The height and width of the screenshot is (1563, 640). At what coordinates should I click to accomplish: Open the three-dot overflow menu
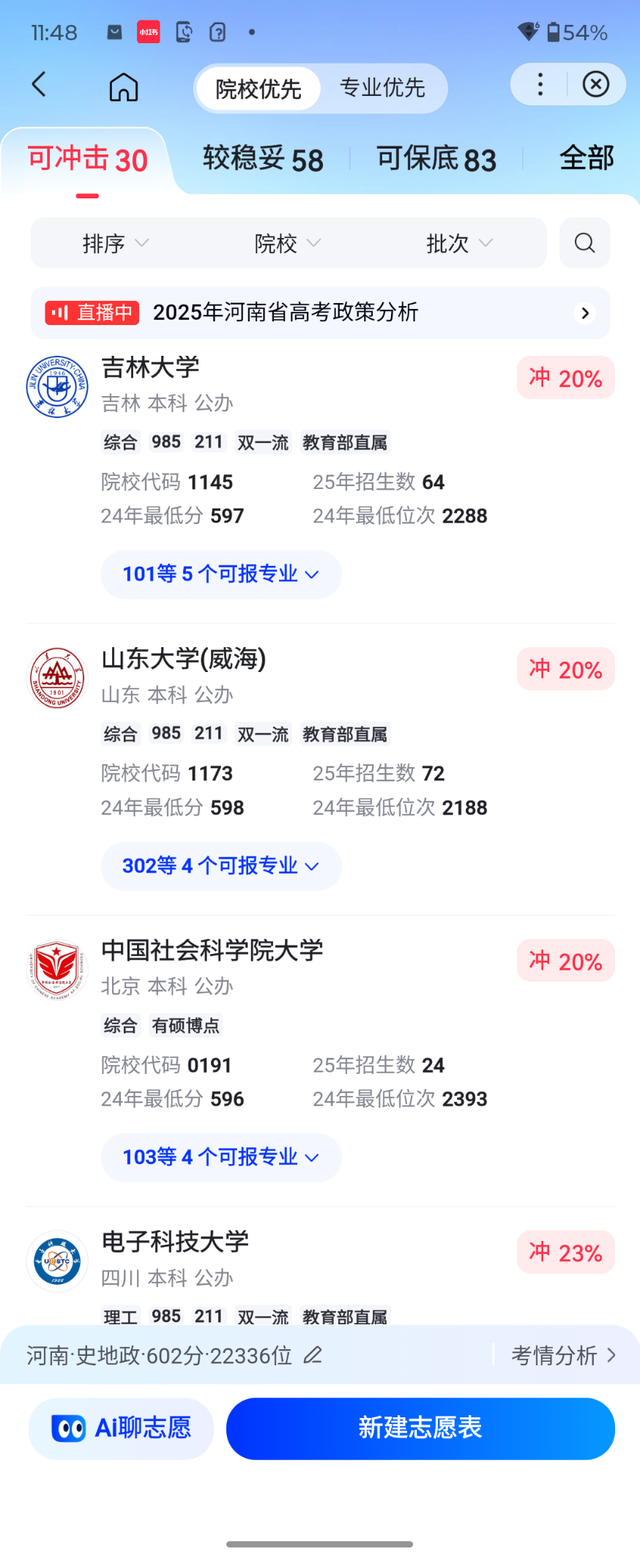point(540,84)
